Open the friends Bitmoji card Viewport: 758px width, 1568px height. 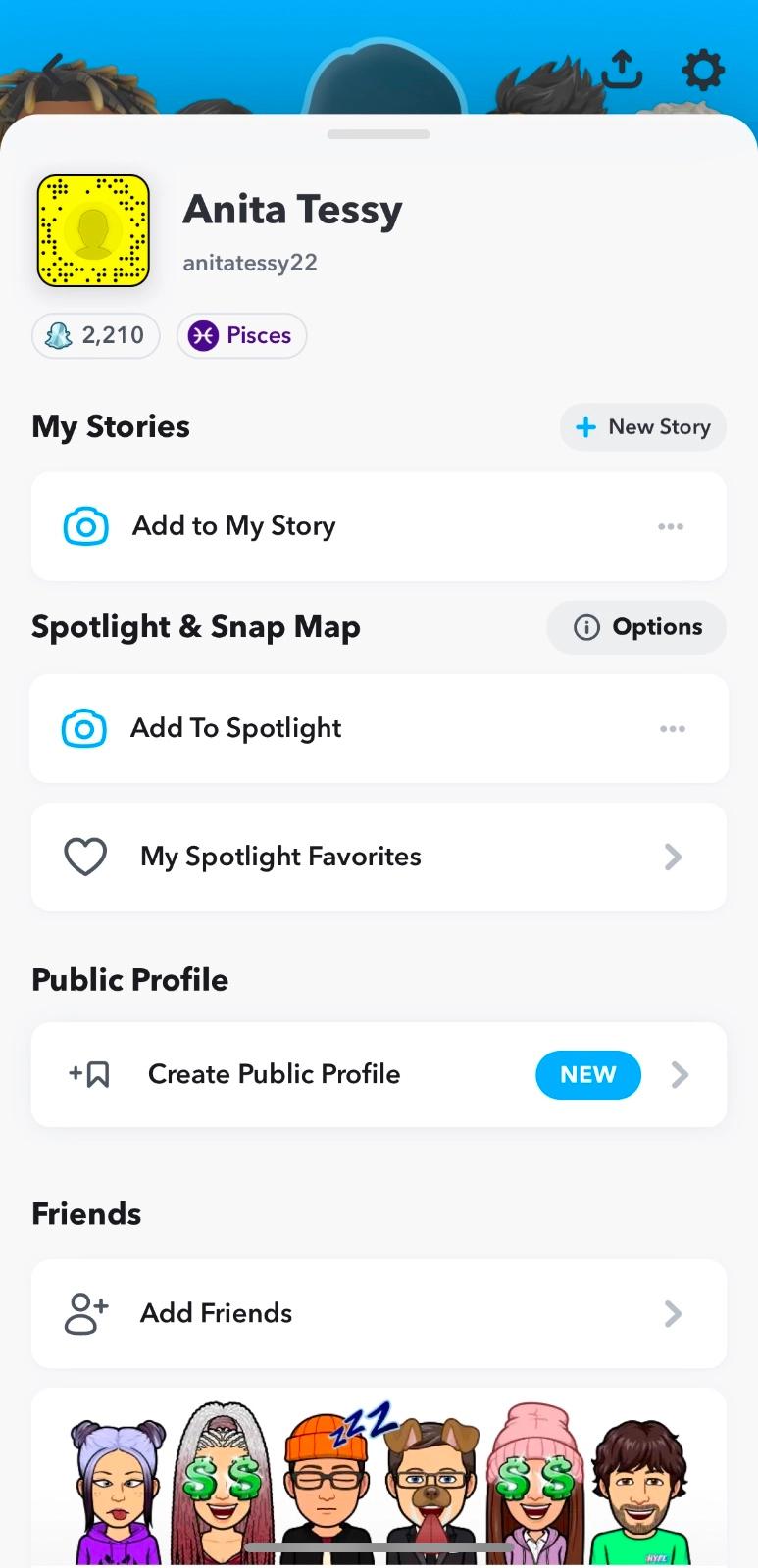pos(379,1480)
